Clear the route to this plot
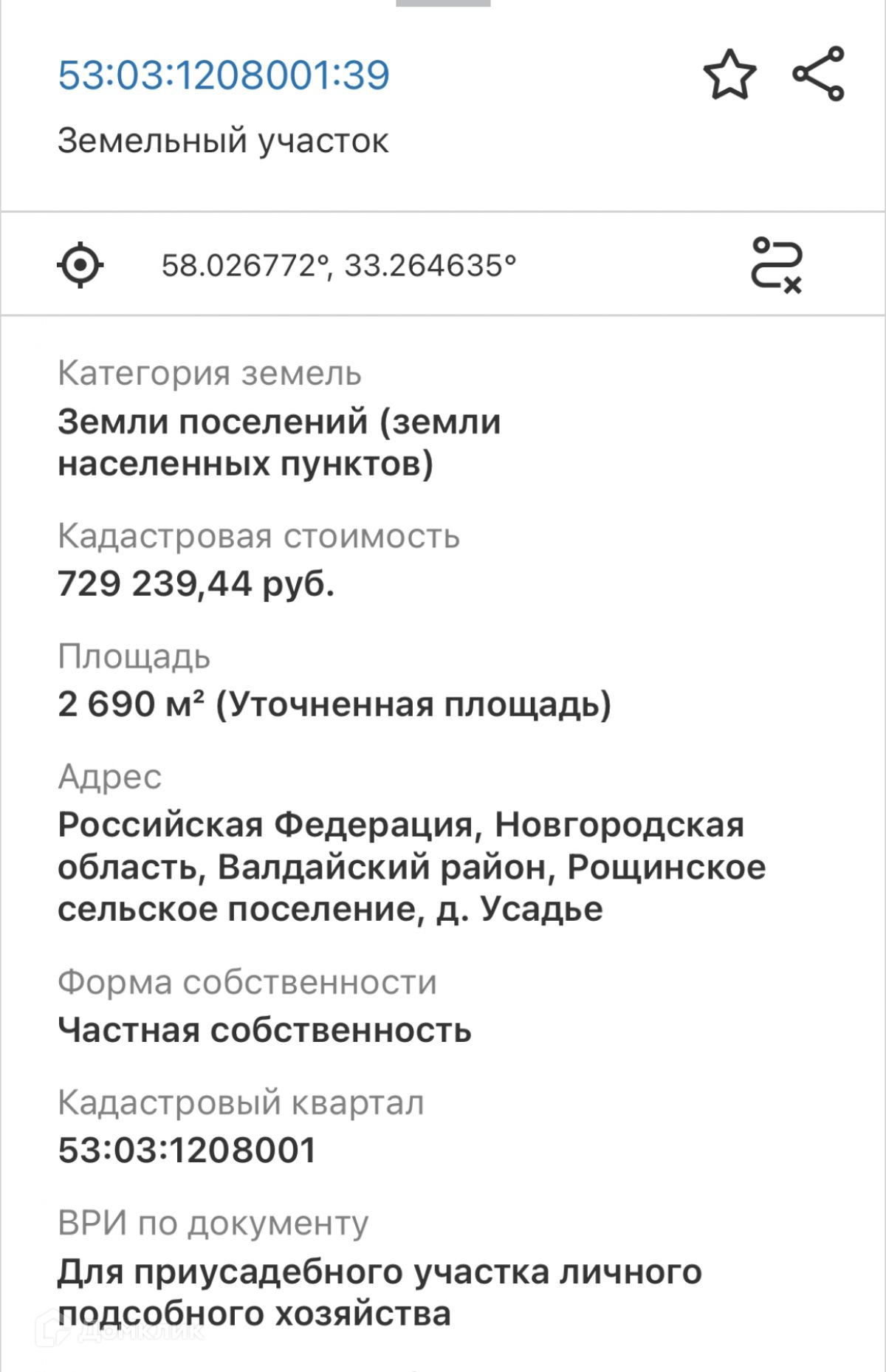Viewport: 886px width, 1372px height. tap(777, 264)
